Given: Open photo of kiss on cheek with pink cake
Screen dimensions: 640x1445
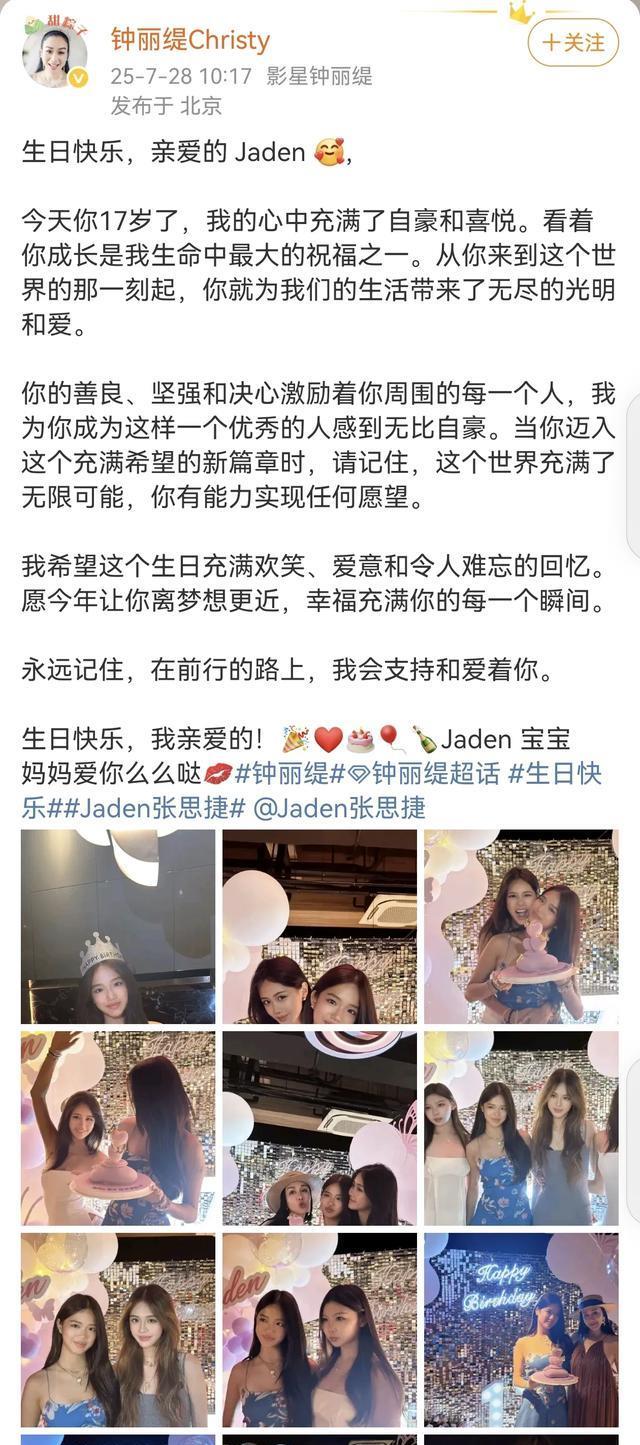Looking at the screenshot, I should tap(520, 926).
